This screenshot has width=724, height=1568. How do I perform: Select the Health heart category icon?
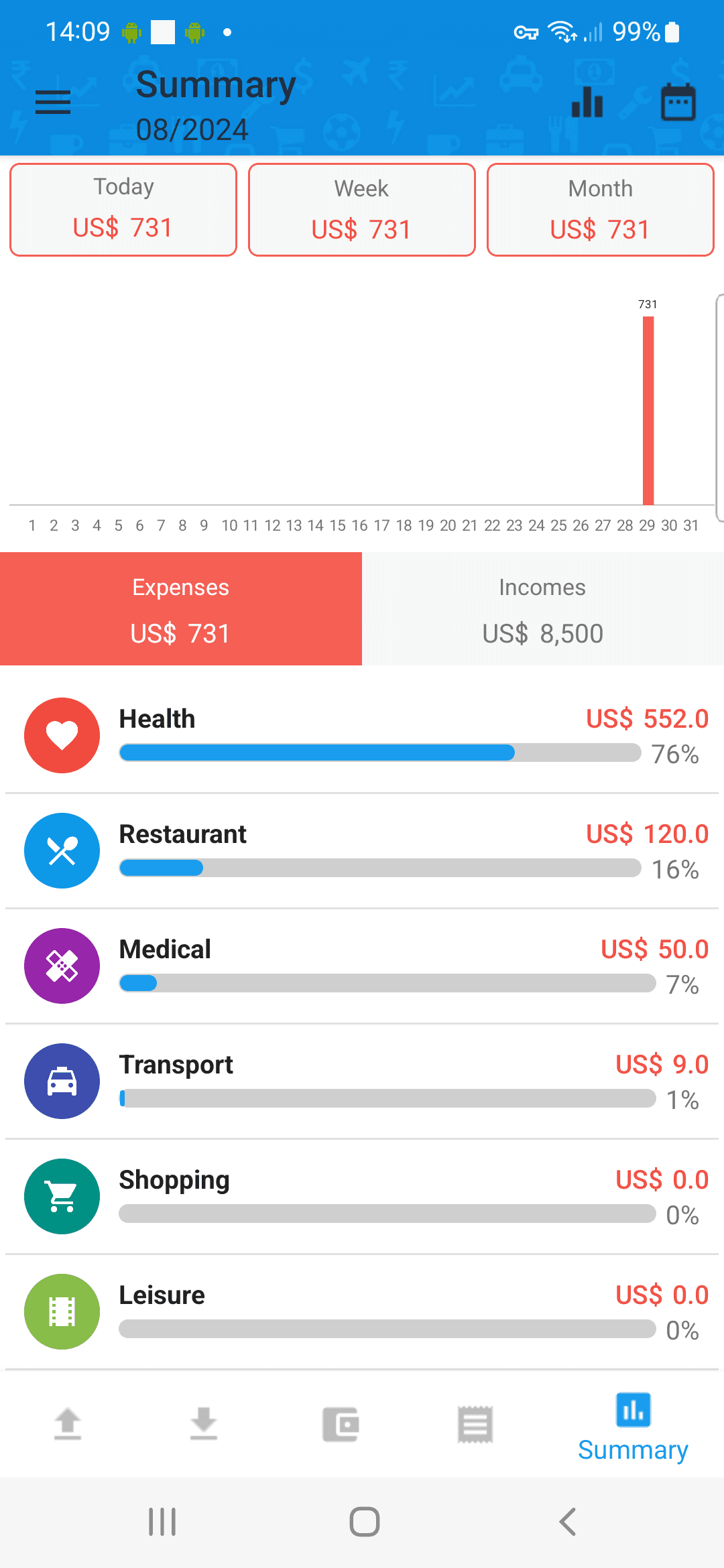[61, 735]
